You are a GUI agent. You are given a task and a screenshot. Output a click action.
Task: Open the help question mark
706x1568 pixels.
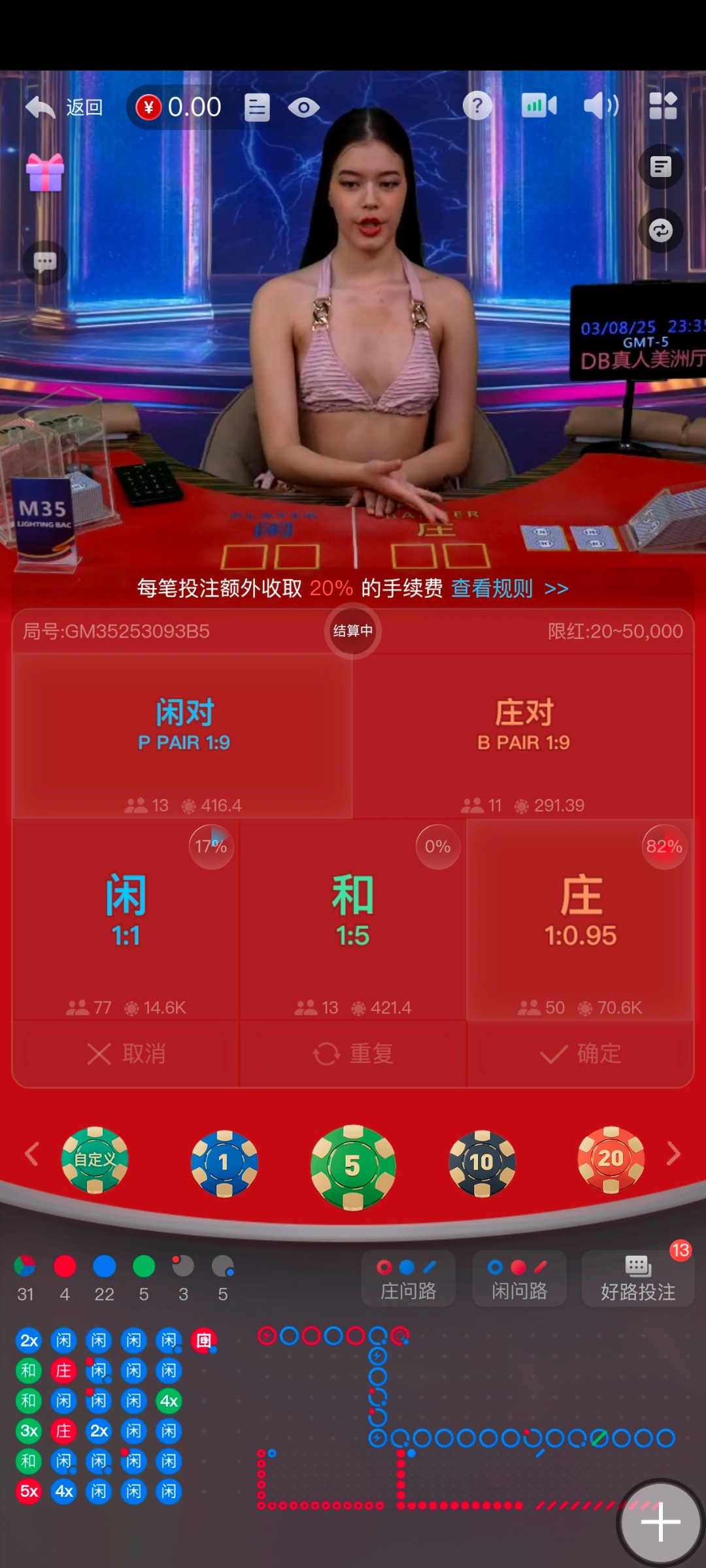(x=477, y=106)
